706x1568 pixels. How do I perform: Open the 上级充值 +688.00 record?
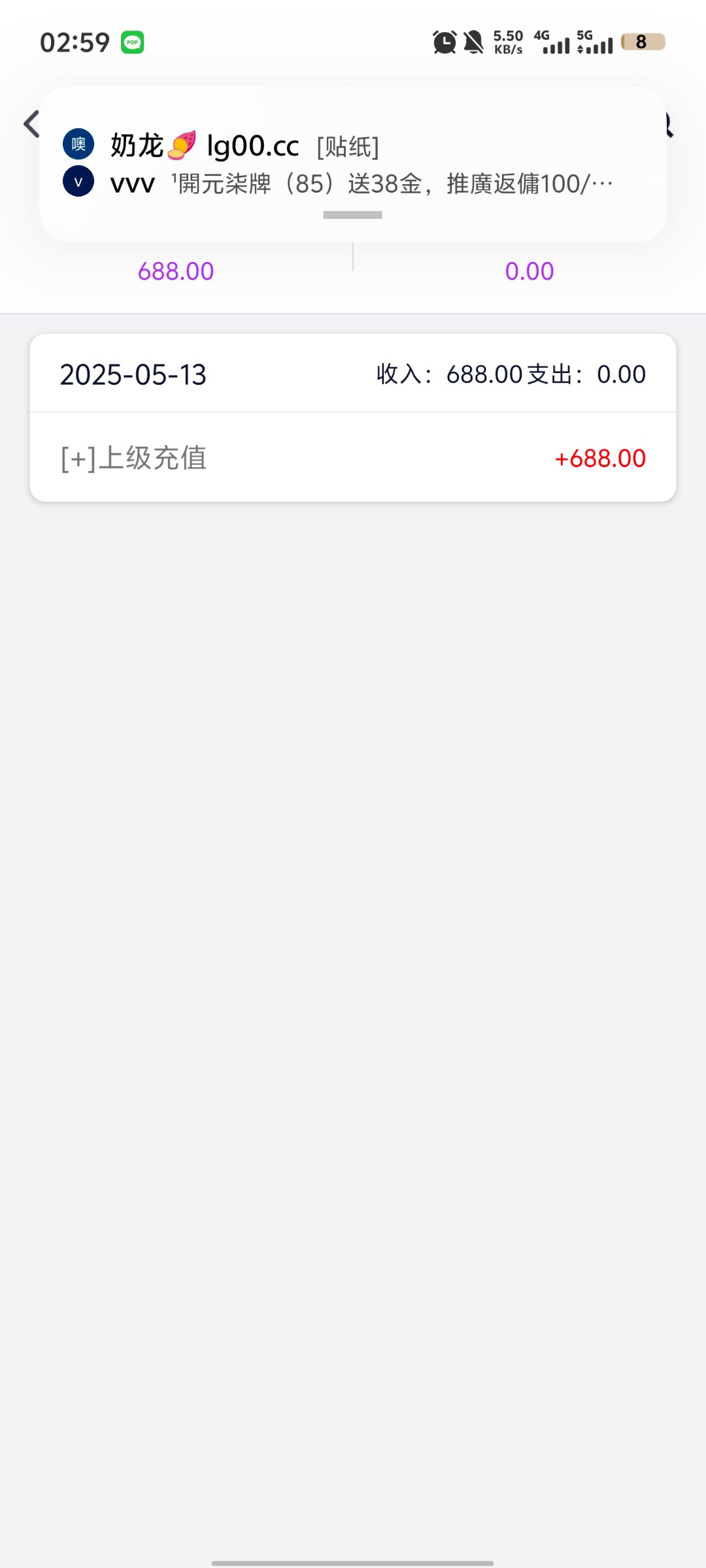(x=352, y=458)
